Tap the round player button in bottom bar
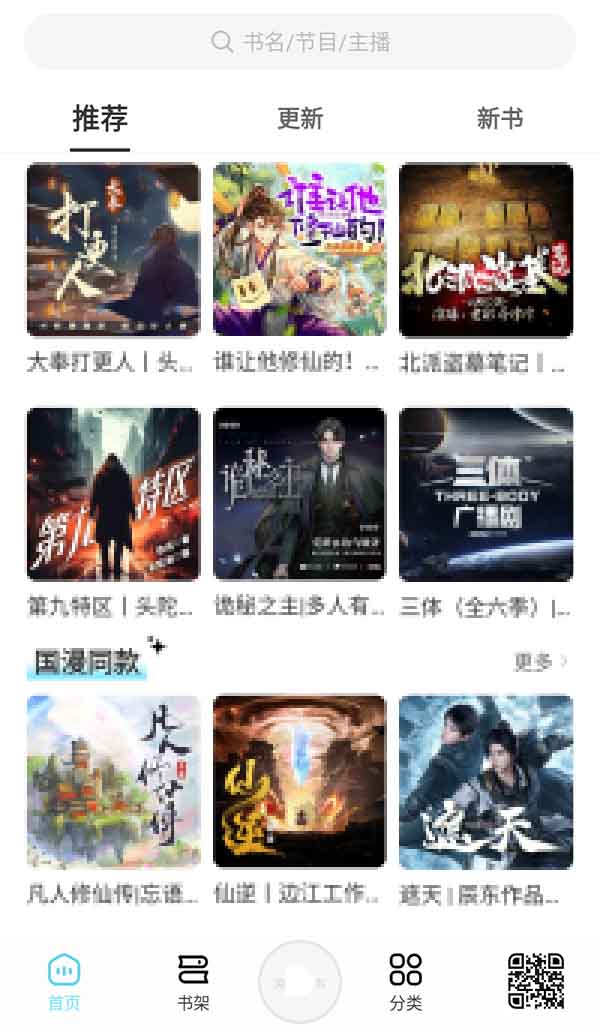The width and height of the screenshot is (600, 1032). [x=300, y=982]
